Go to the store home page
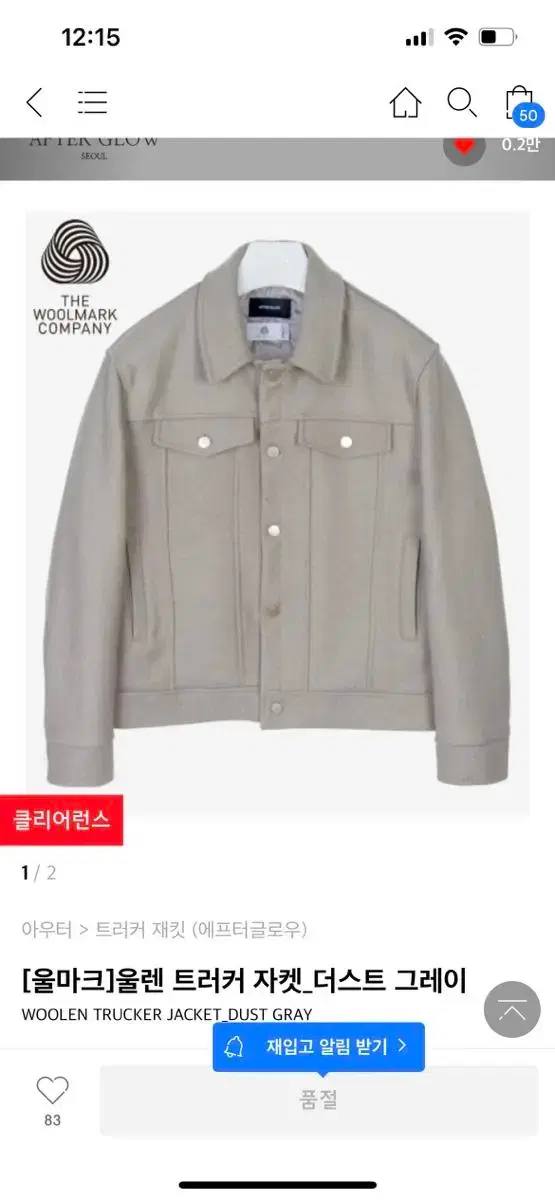The image size is (555, 1200). pos(405,102)
